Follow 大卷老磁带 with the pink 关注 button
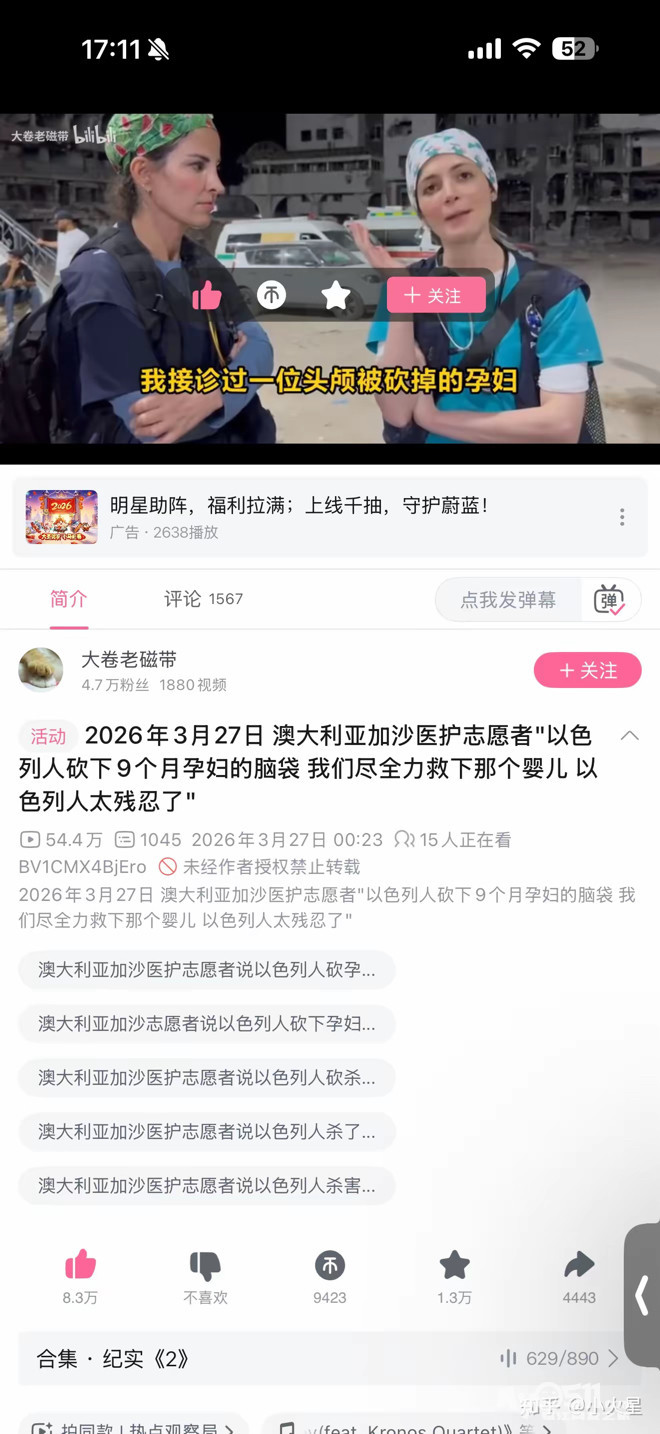 tap(587, 670)
